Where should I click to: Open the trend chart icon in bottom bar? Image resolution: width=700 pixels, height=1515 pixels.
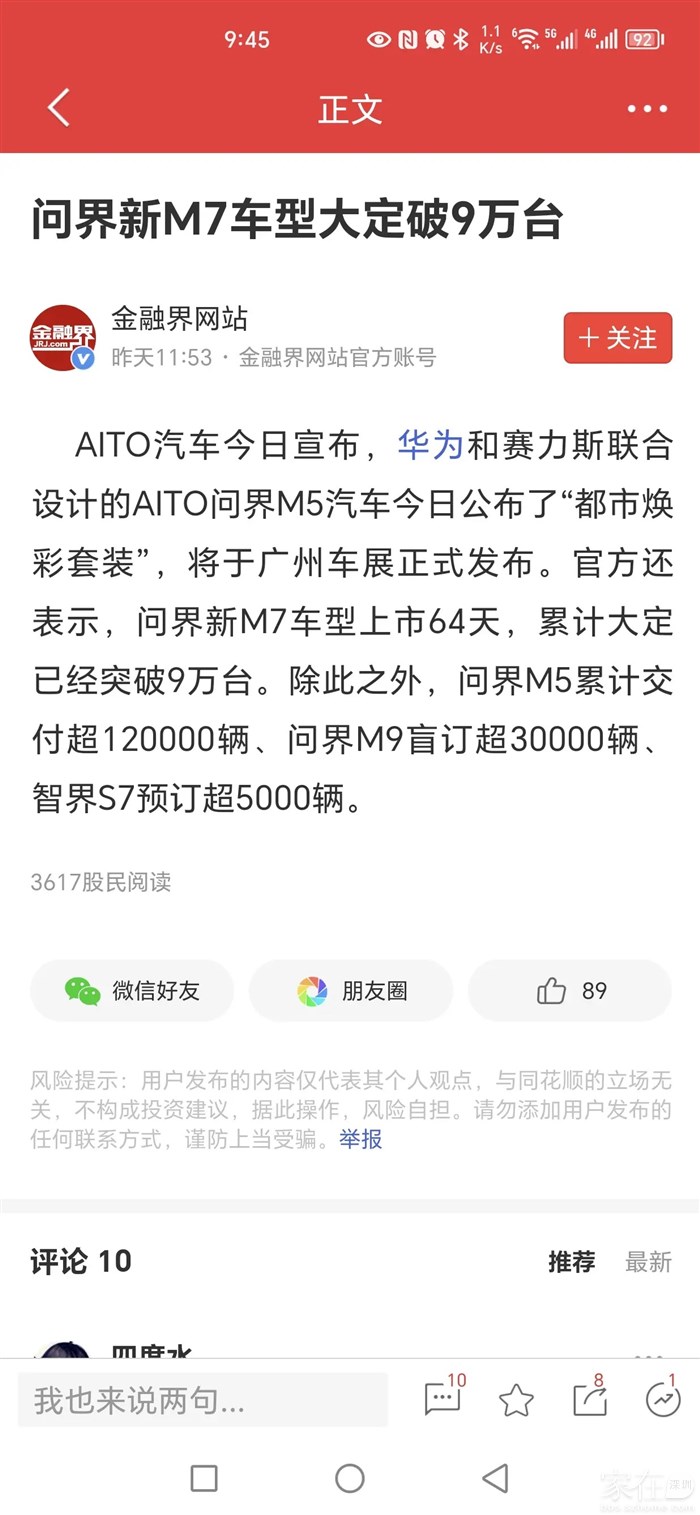pyautogui.click(x=663, y=1399)
